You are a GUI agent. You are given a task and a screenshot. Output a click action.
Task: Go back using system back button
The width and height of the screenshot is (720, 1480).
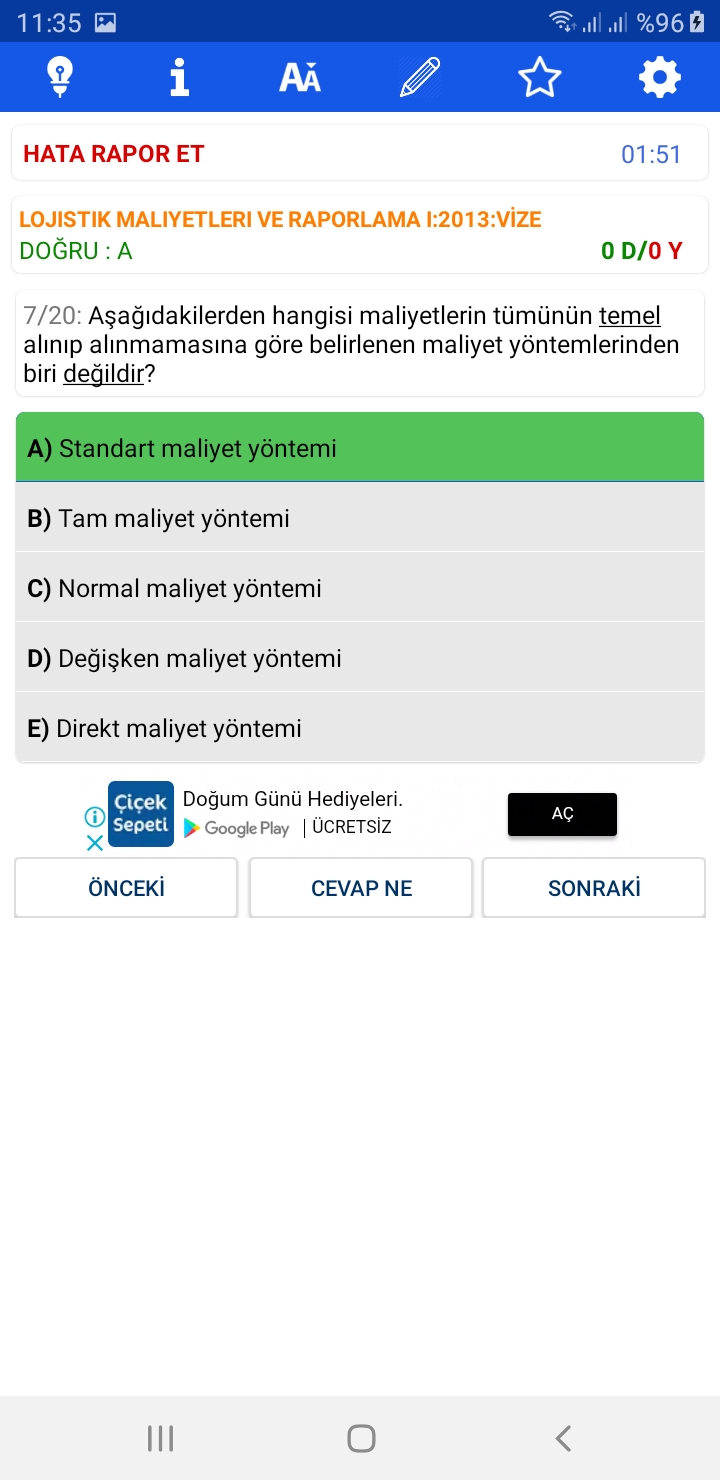(x=563, y=1438)
